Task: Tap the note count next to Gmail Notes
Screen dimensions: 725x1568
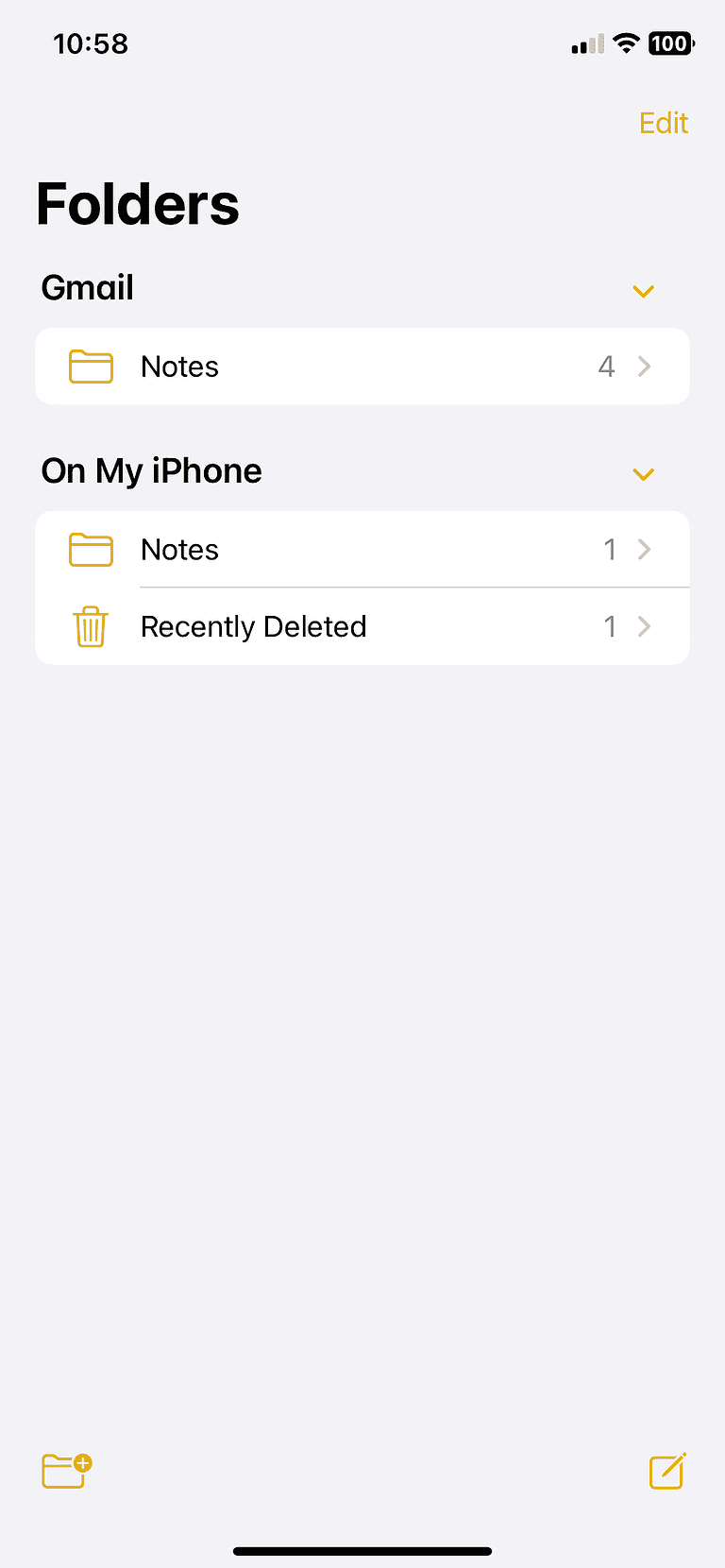Action: [607, 366]
